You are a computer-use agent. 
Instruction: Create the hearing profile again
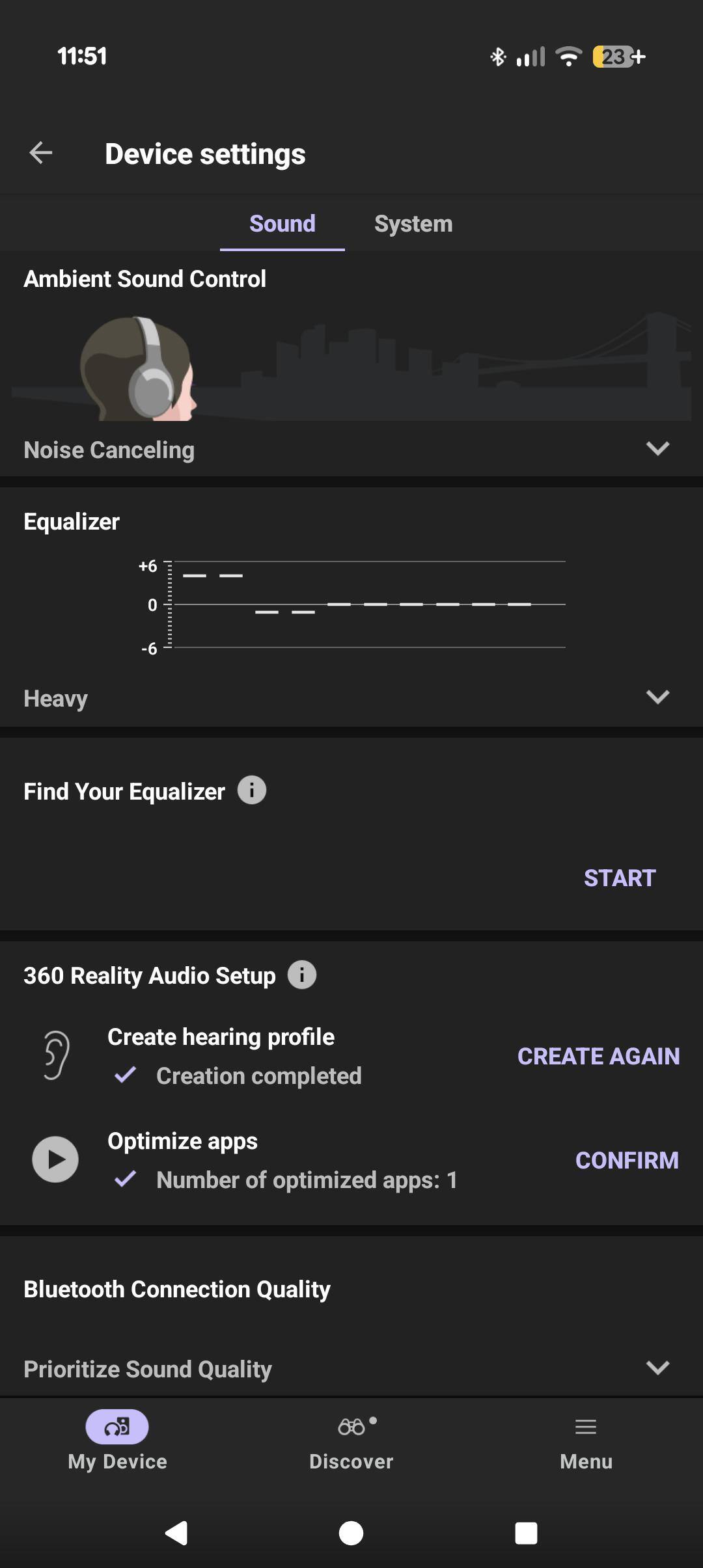tap(598, 1056)
